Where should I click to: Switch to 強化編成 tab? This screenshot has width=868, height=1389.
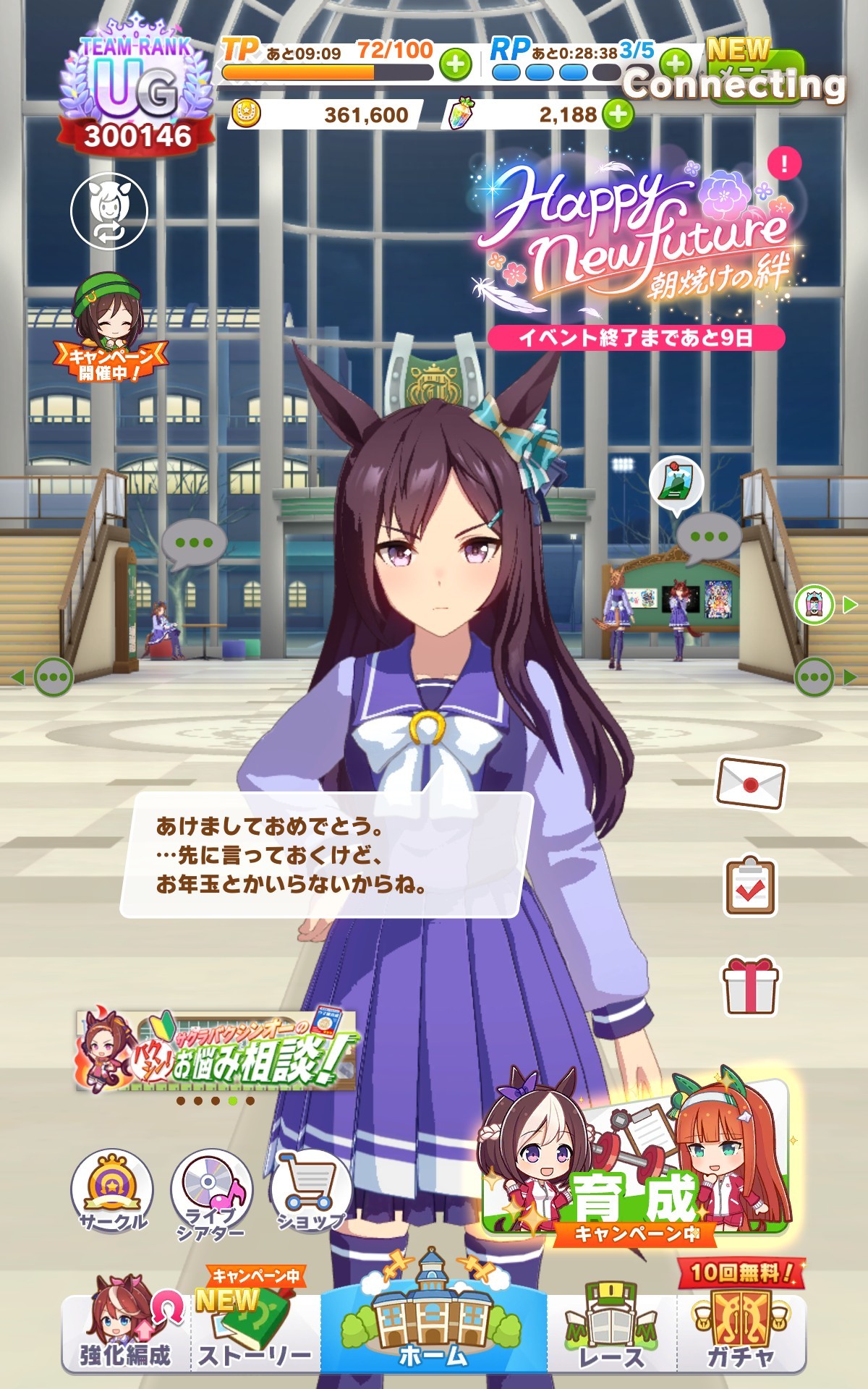pyautogui.click(x=125, y=1331)
